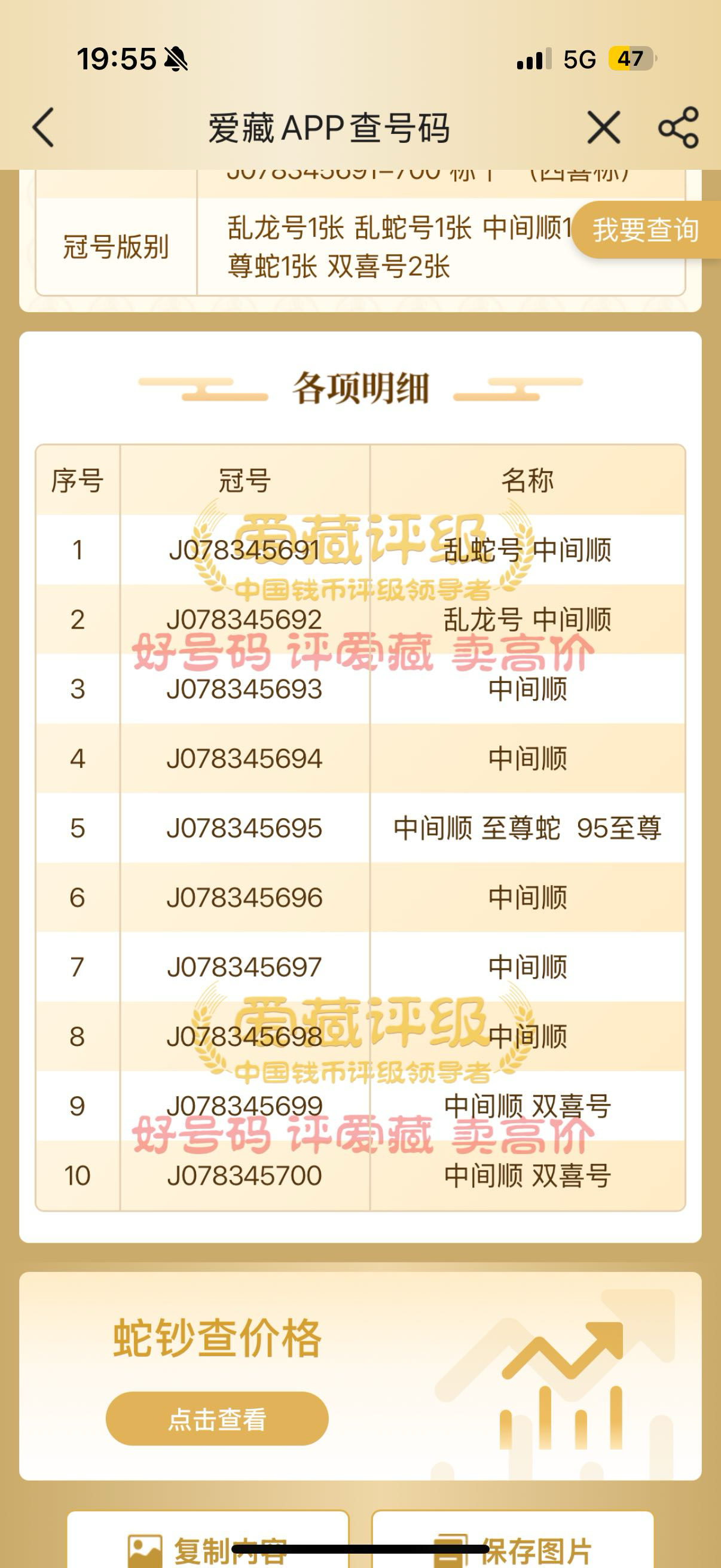Image resolution: width=721 pixels, height=1568 pixels.
Task: Go back using the header arrow
Action: pyautogui.click(x=44, y=128)
